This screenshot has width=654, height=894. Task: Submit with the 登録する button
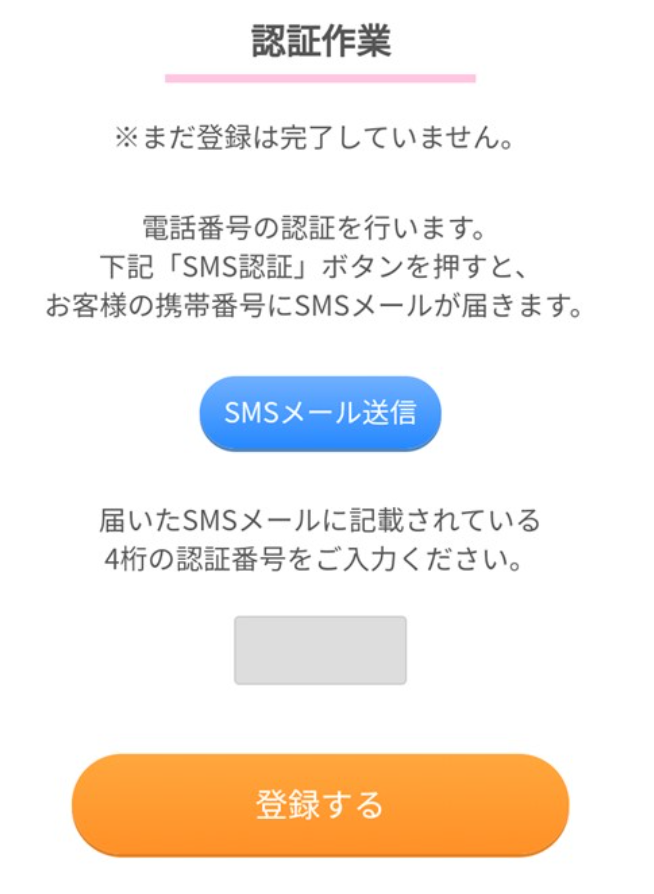click(x=320, y=804)
